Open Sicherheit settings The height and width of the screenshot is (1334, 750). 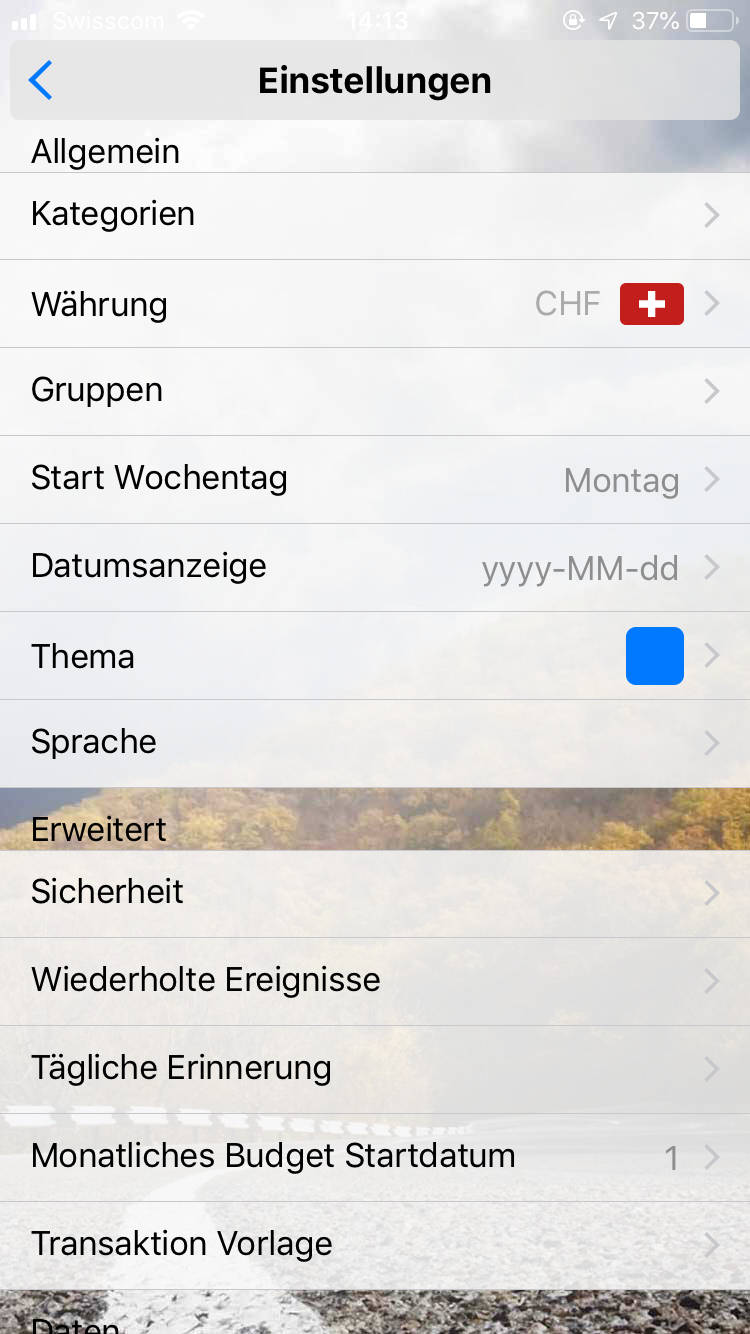pyautogui.click(x=375, y=894)
